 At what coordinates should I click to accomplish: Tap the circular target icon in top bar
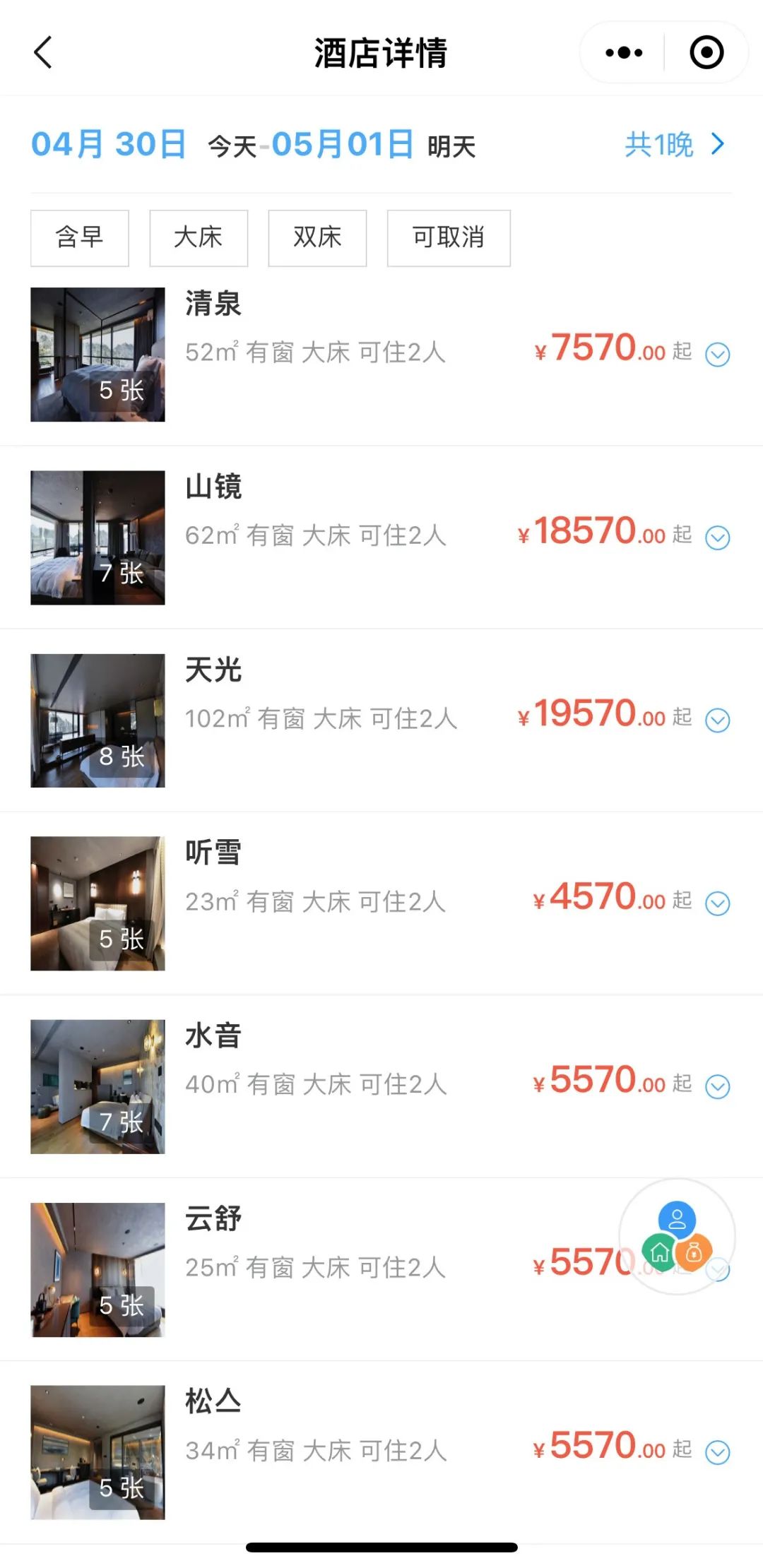tap(706, 52)
